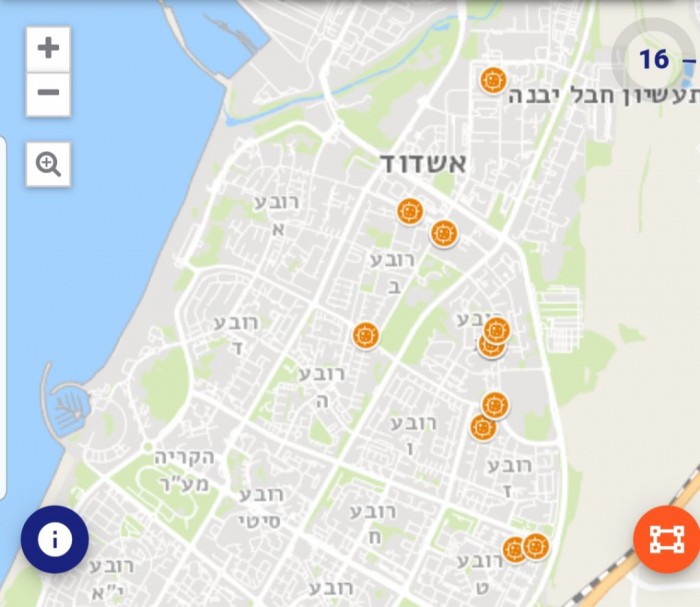Zoom out of the map

click(x=48, y=94)
